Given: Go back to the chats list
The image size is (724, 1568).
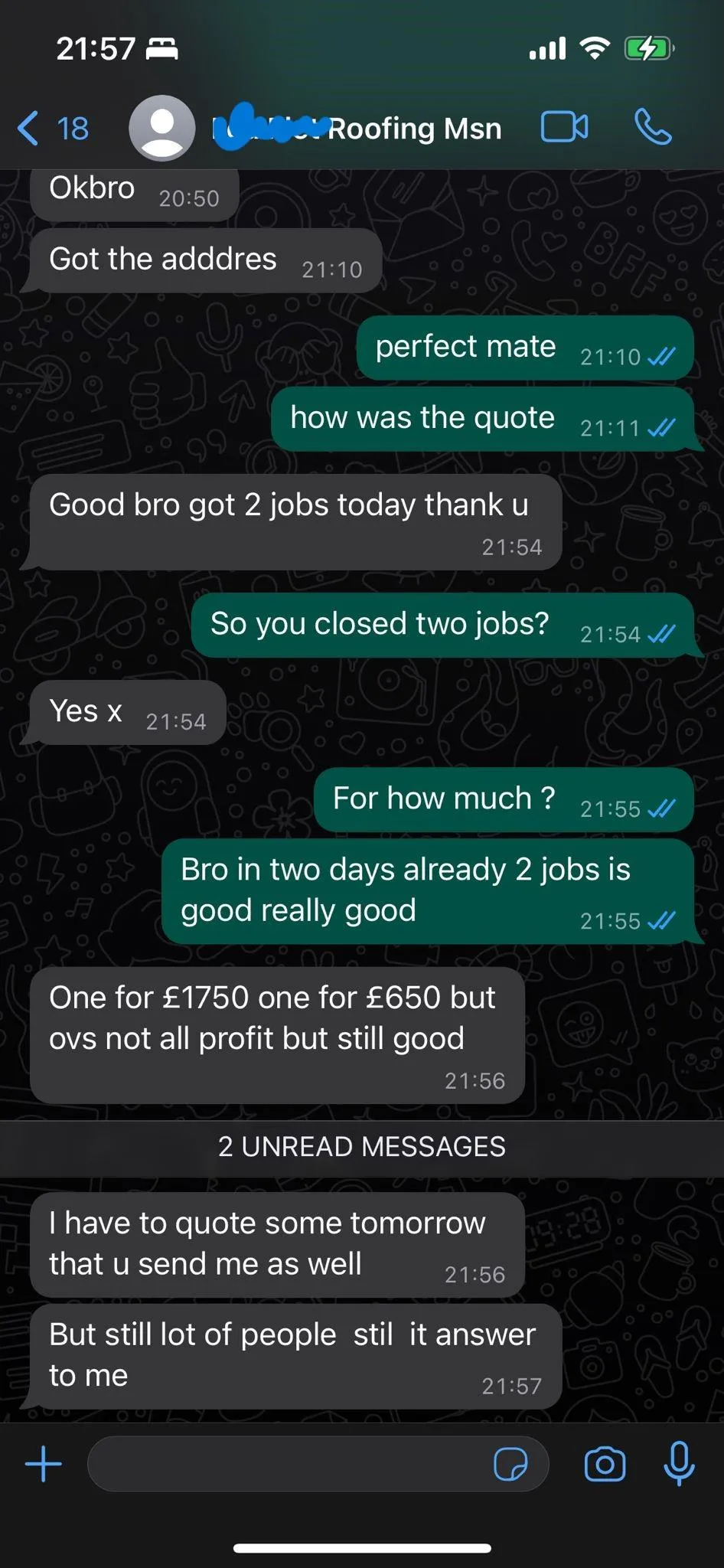Looking at the screenshot, I should (52, 128).
